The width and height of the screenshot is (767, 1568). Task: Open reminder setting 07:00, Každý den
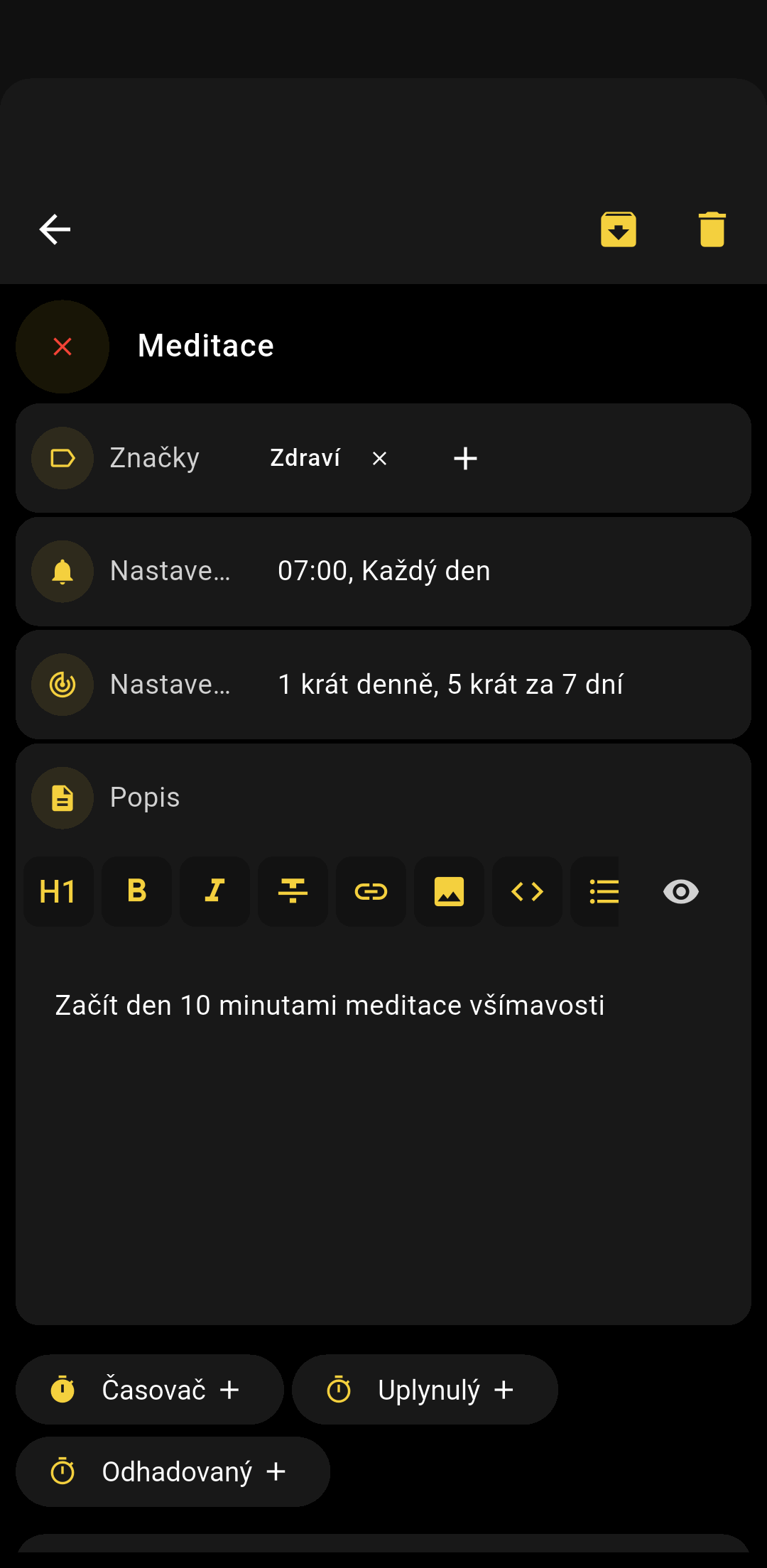pyautogui.click(x=383, y=572)
